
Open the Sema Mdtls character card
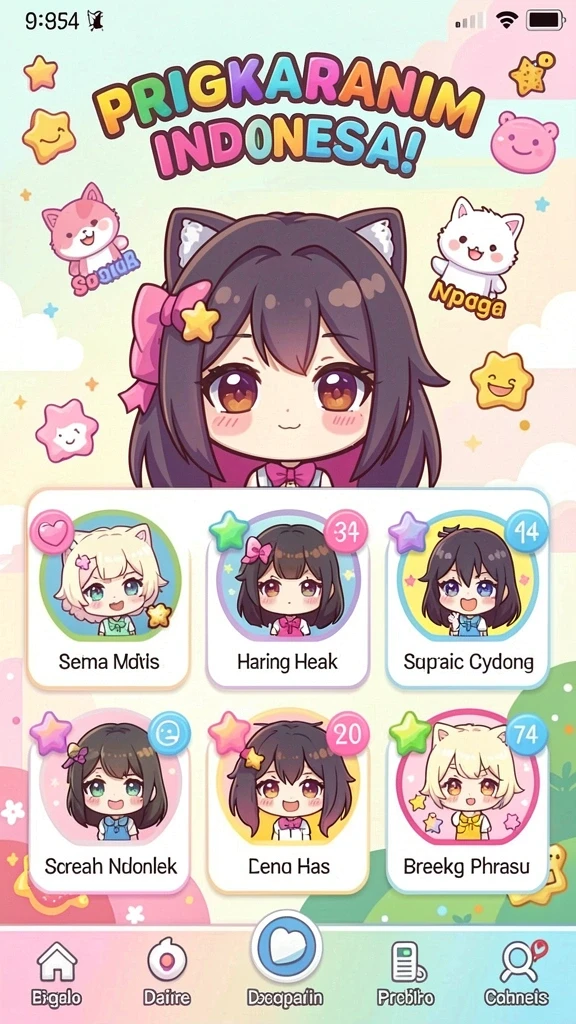pyautogui.click(x=108, y=598)
